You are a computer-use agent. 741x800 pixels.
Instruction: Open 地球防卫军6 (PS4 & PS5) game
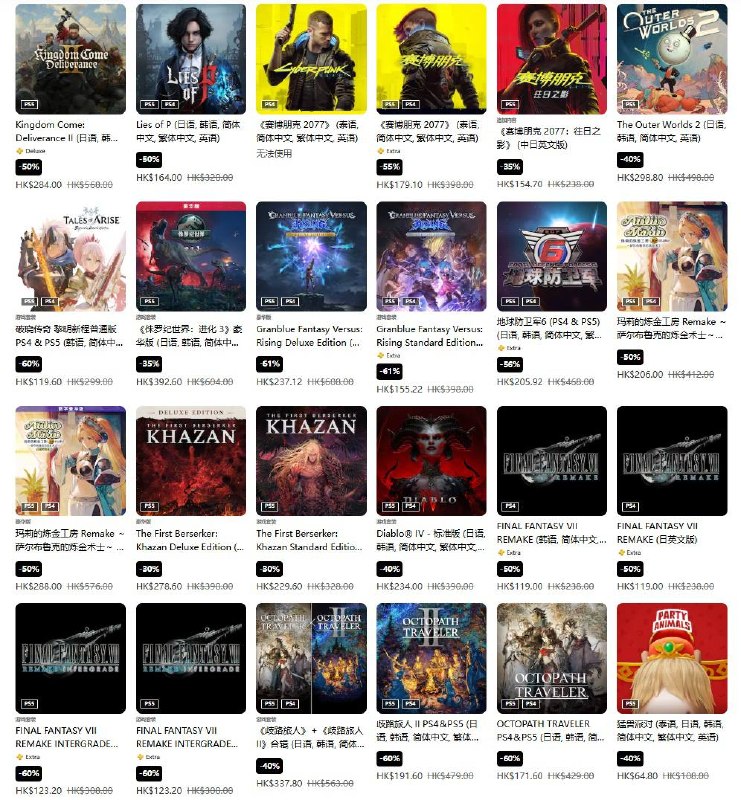point(551,256)
